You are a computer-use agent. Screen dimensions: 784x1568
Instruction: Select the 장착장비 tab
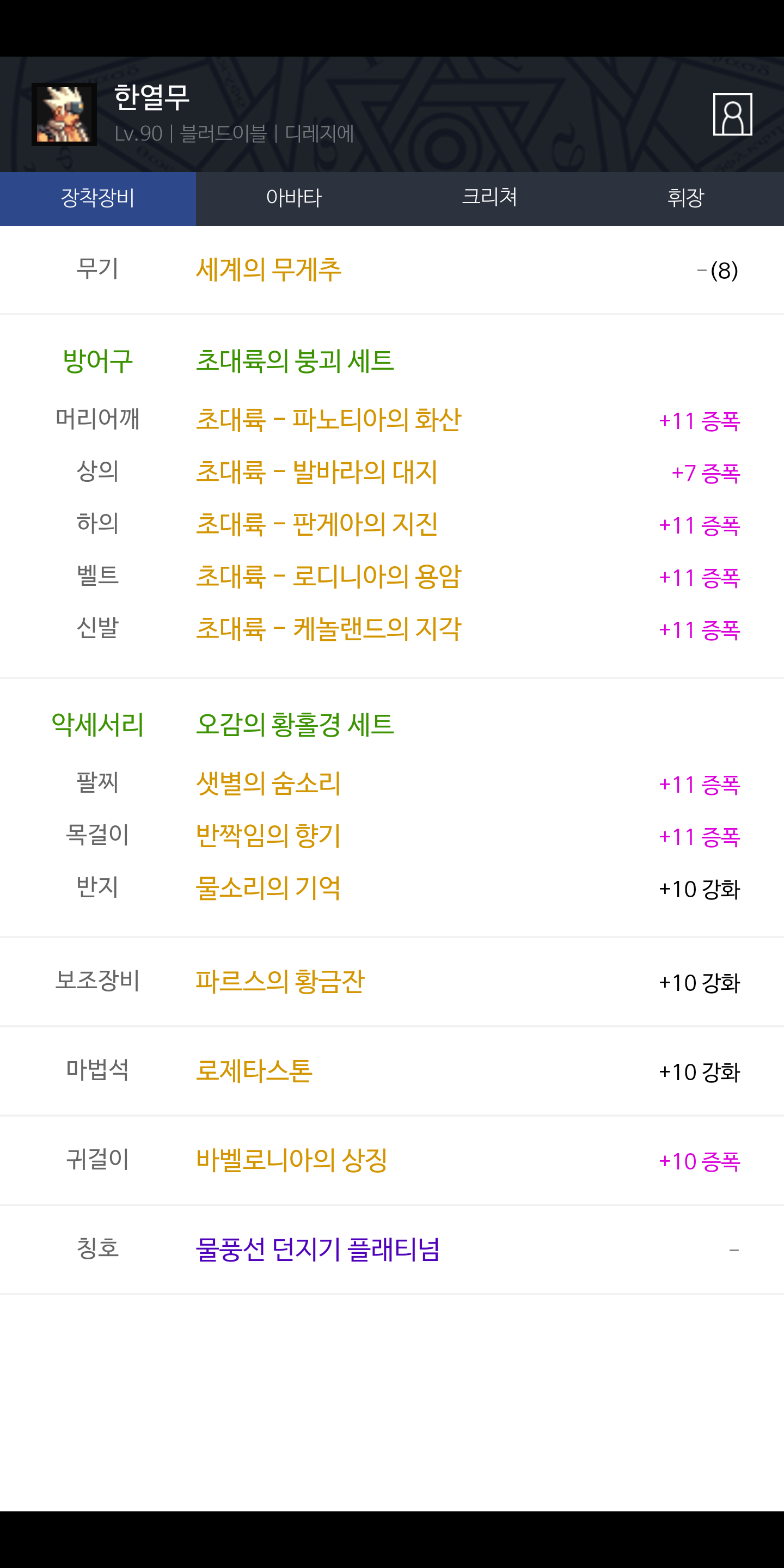[x=97, y=198]
